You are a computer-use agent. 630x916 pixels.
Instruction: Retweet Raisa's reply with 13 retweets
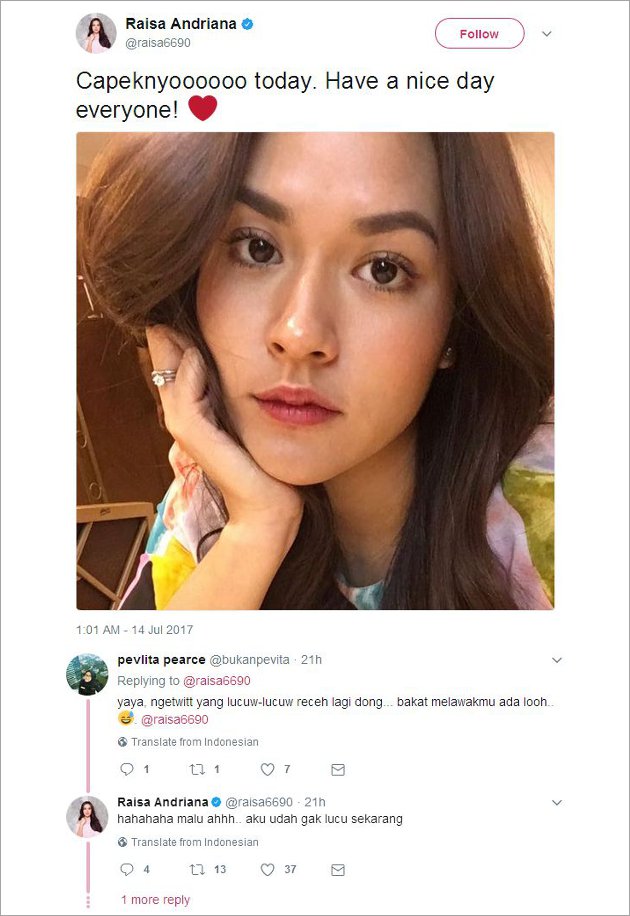197,869
